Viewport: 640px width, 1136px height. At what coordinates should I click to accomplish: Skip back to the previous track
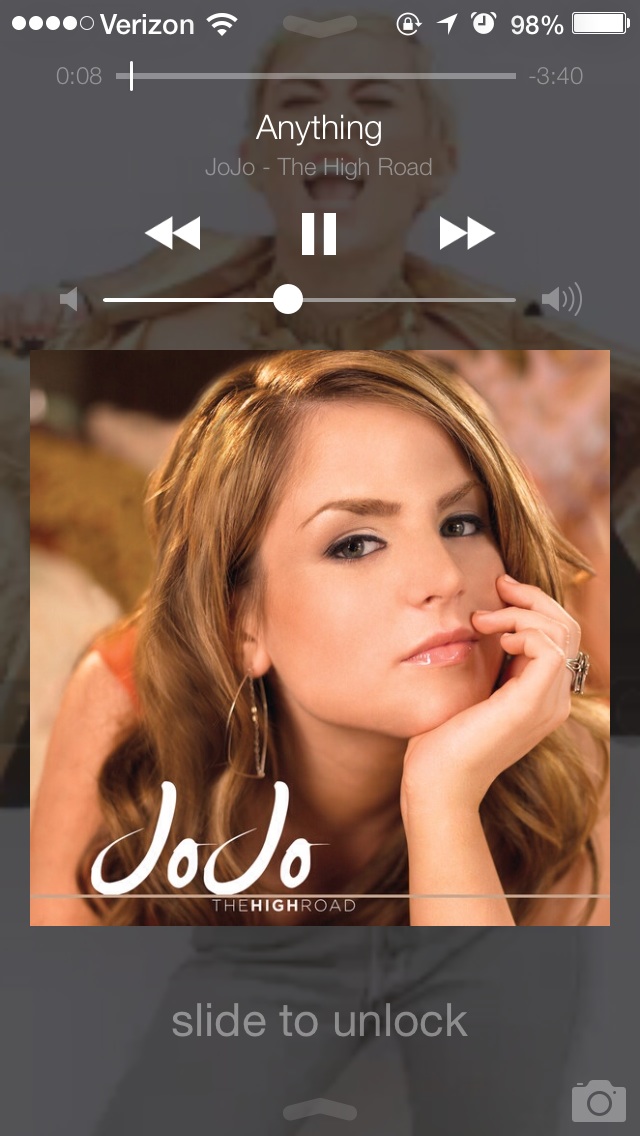[173, 234]
